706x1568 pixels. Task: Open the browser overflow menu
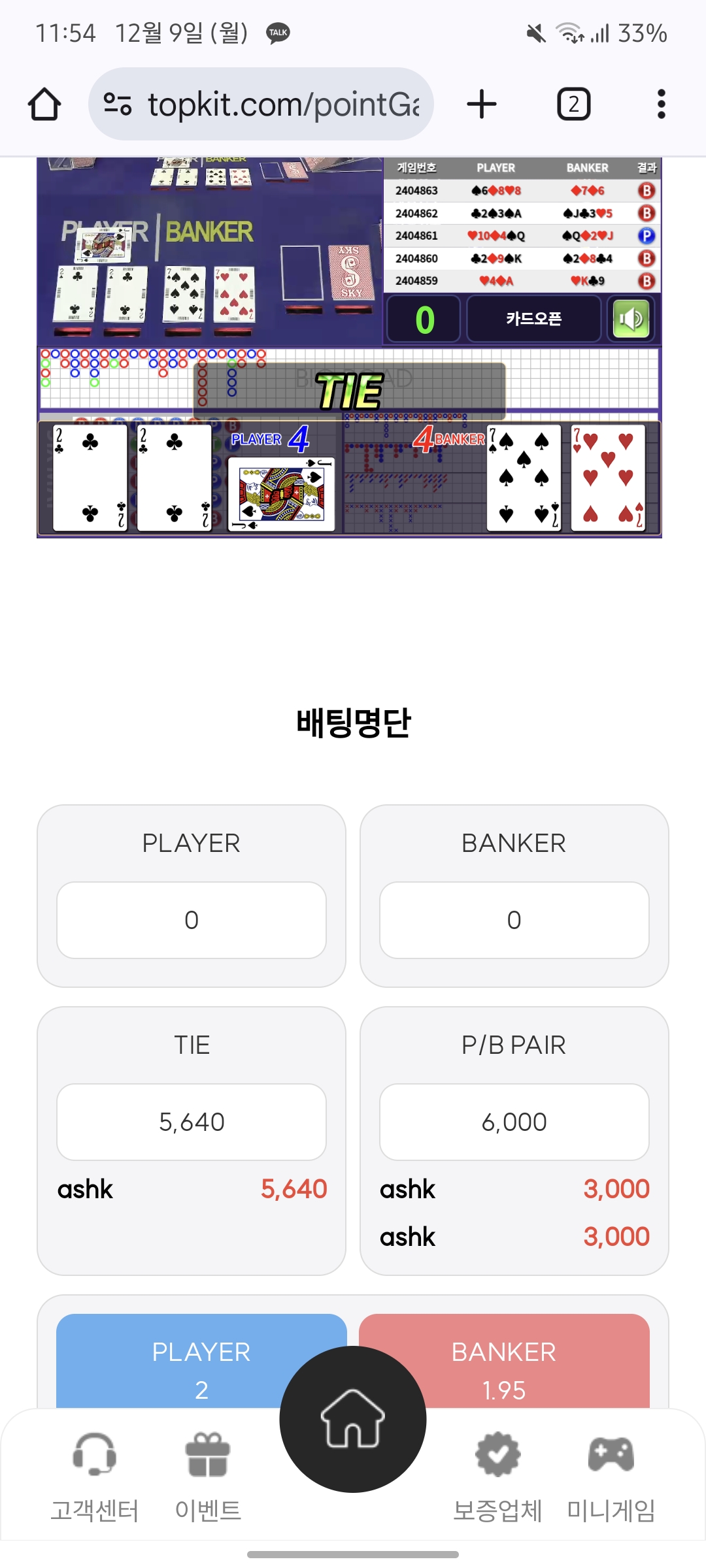coord(661,105)
